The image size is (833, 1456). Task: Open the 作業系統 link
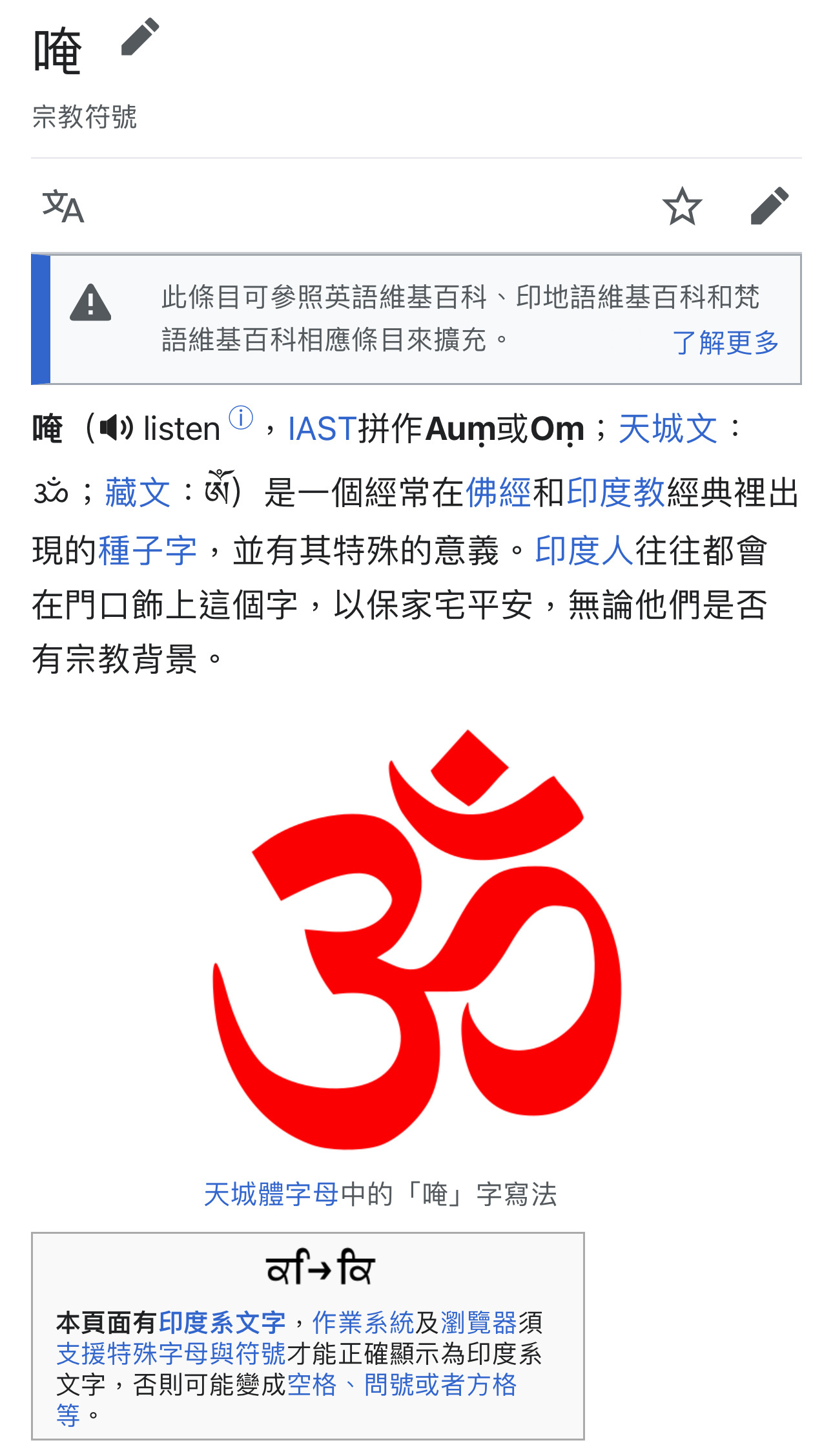(x=363, y=1323)
